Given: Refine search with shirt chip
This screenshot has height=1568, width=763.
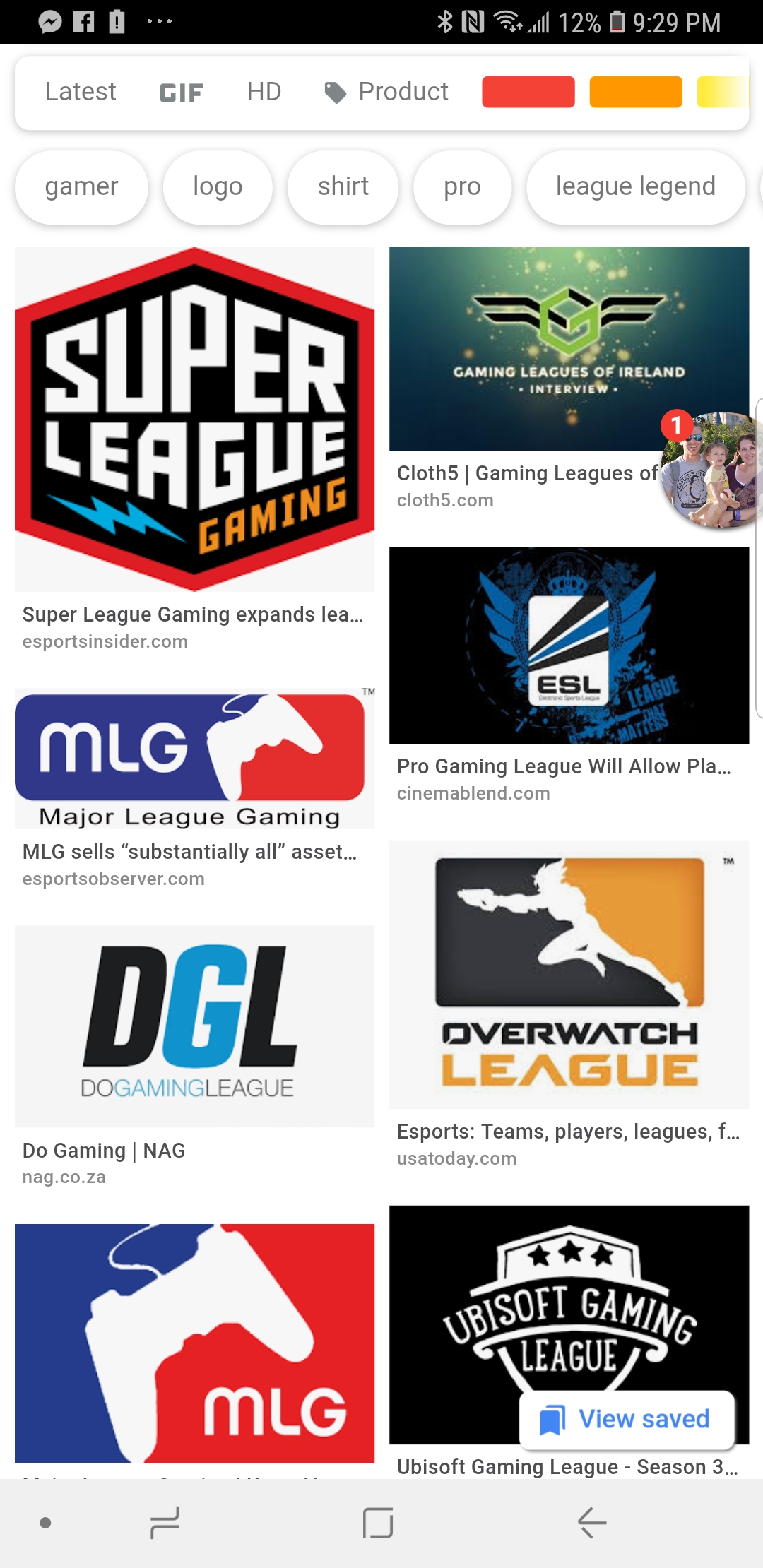Looking at the screenshot, I should (x=343, y=186).
